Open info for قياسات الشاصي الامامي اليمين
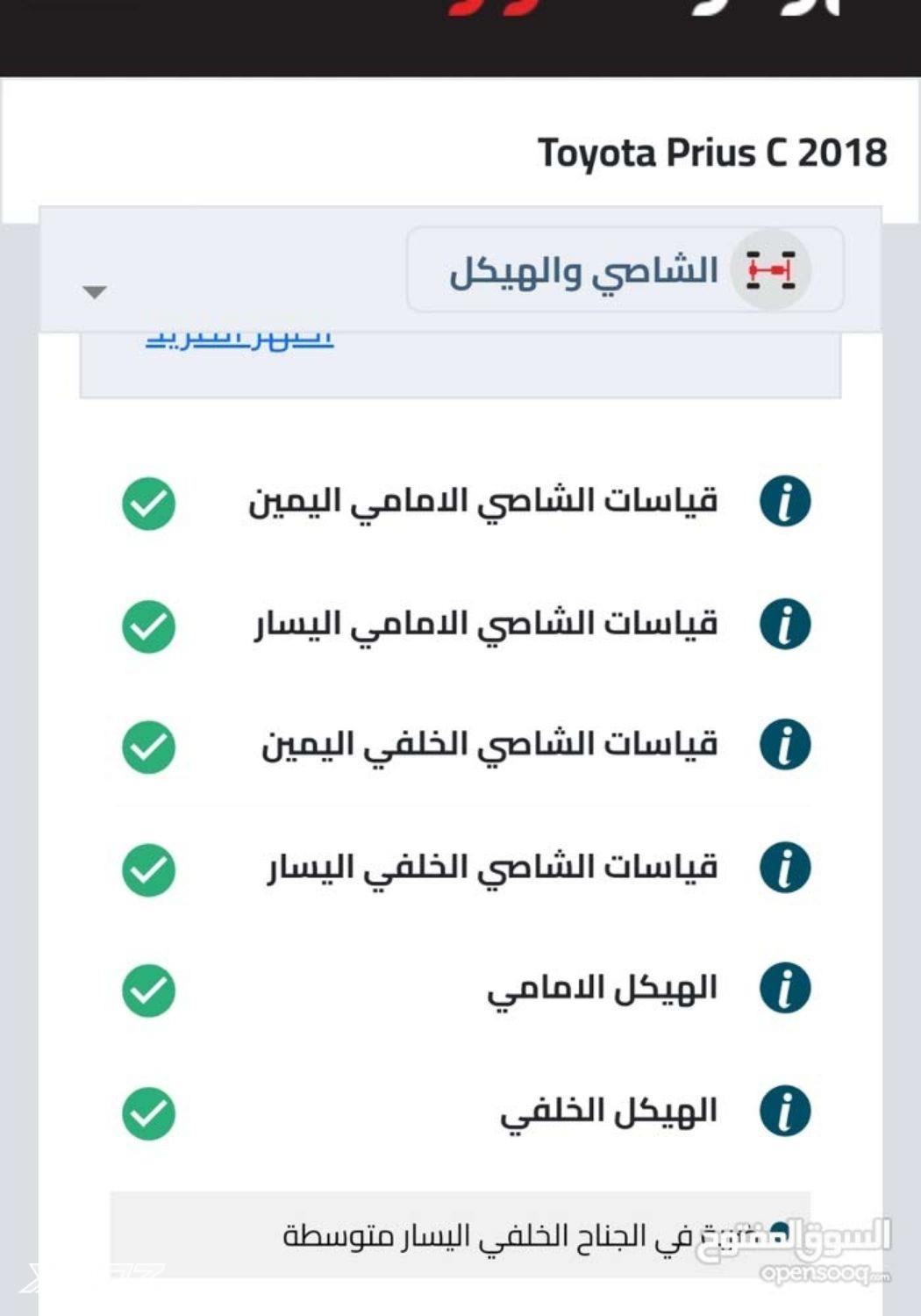This screenshot has width=921, height=1316. [x=784, y=502]
